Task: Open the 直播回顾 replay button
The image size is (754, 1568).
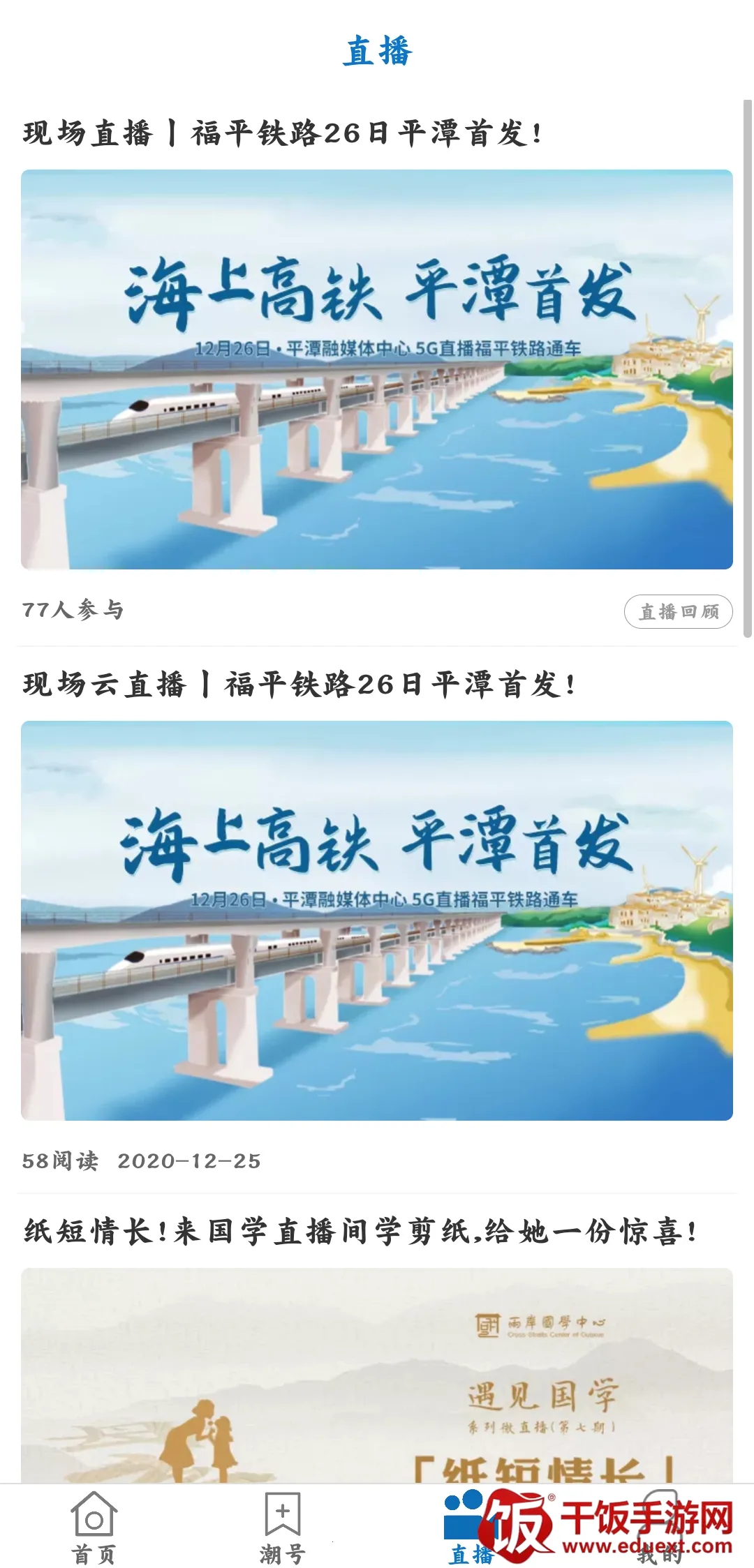Action: [x=678, y=611]
